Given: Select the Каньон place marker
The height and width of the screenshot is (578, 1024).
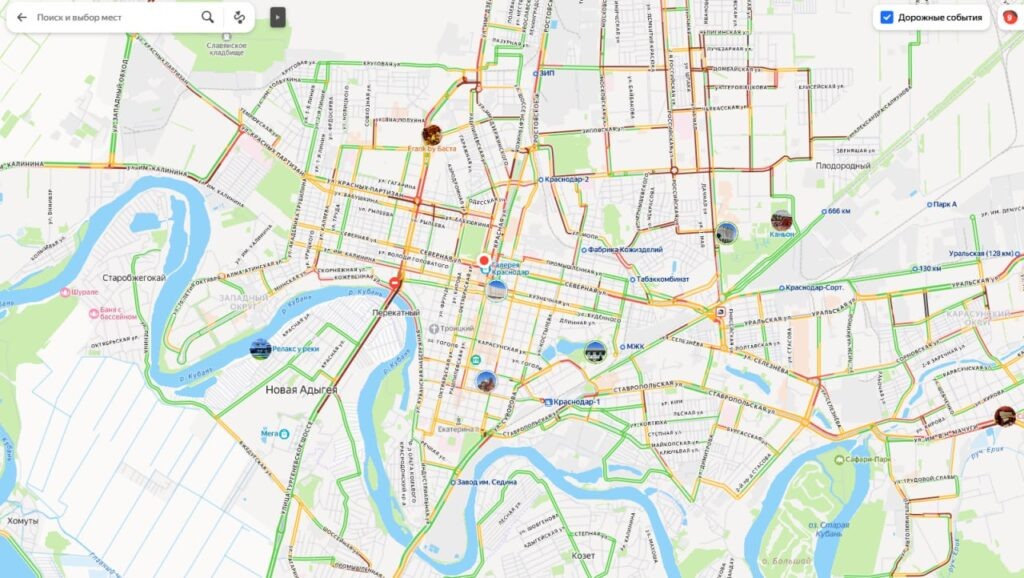Looking at the screenshot, I should tap(782, 221).
